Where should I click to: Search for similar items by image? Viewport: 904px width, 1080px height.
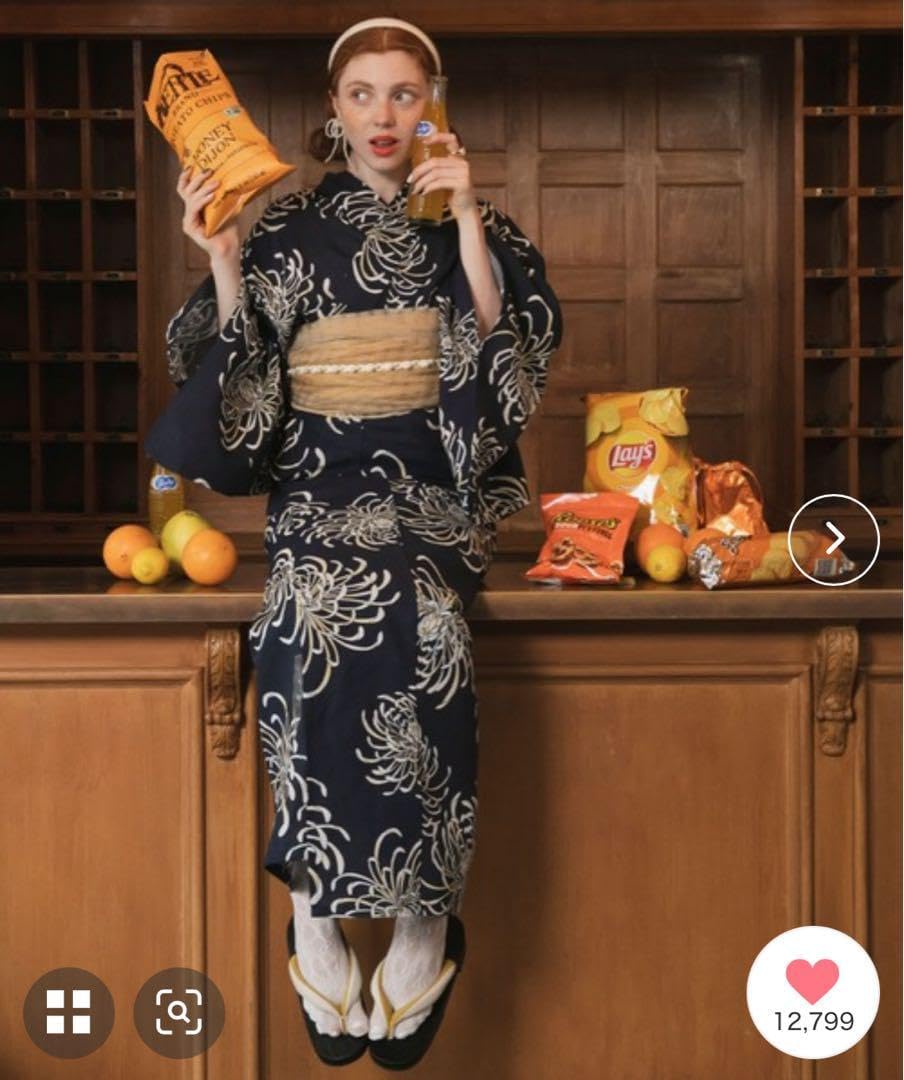pos(178,1012)
